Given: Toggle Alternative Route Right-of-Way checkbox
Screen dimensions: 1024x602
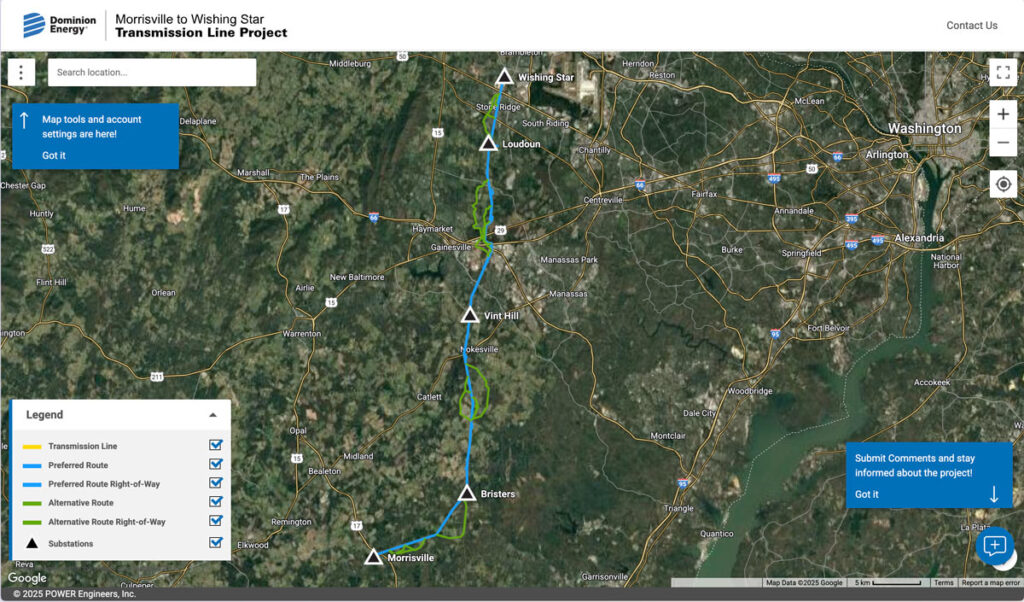Looking at the screenshot, I should (x=216, y=522).
